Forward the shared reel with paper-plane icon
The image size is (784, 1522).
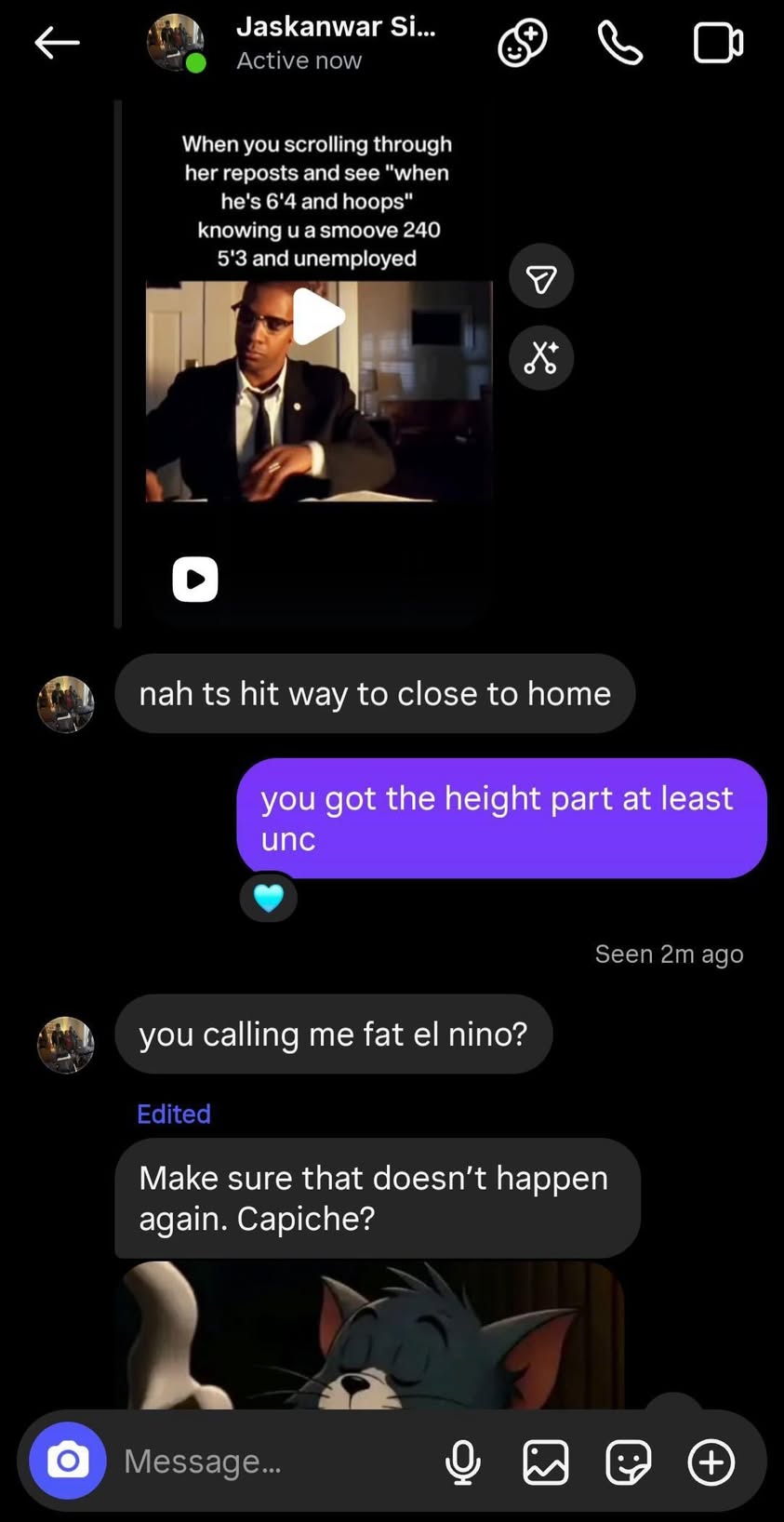(x=541, y=276)
